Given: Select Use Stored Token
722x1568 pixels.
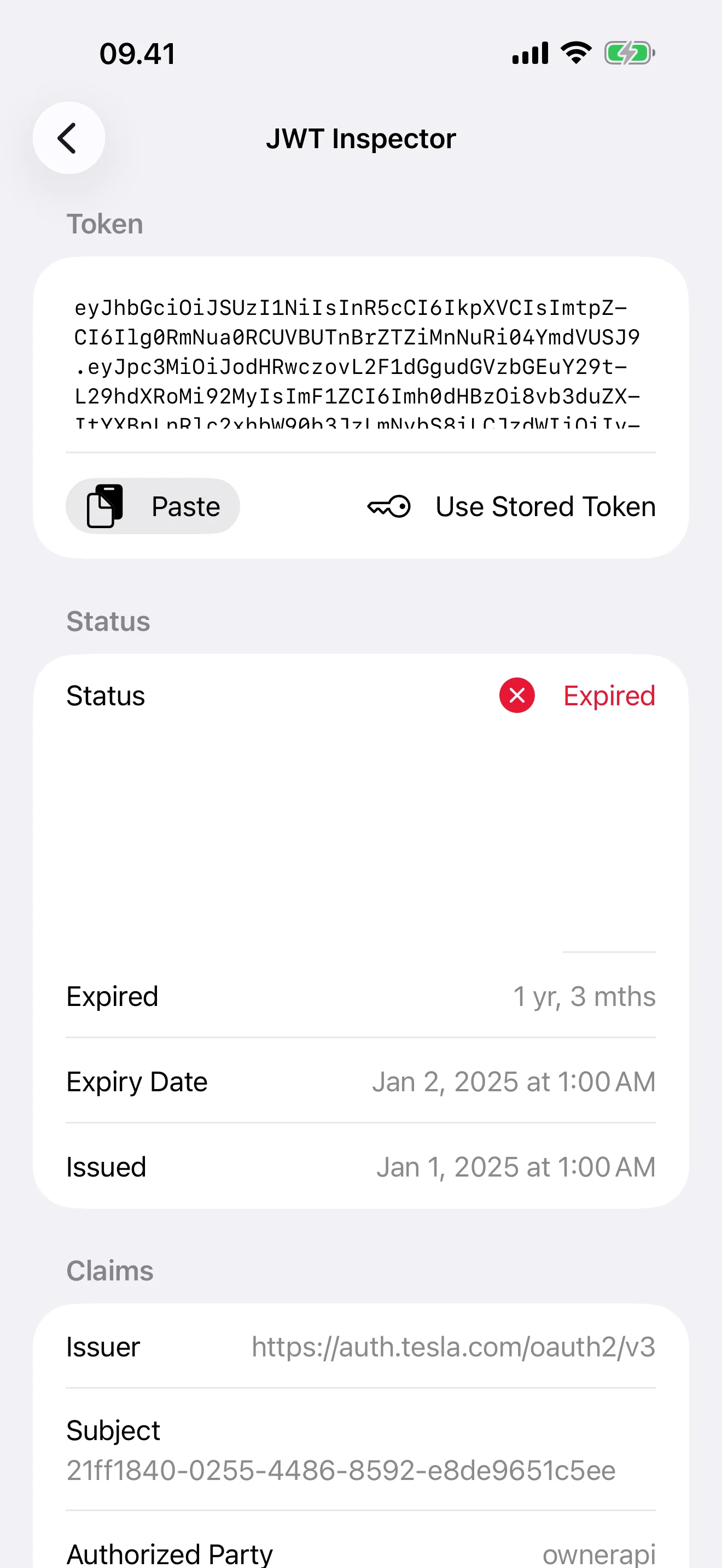Looking at the screenshot, I should (x=545, y=506).
